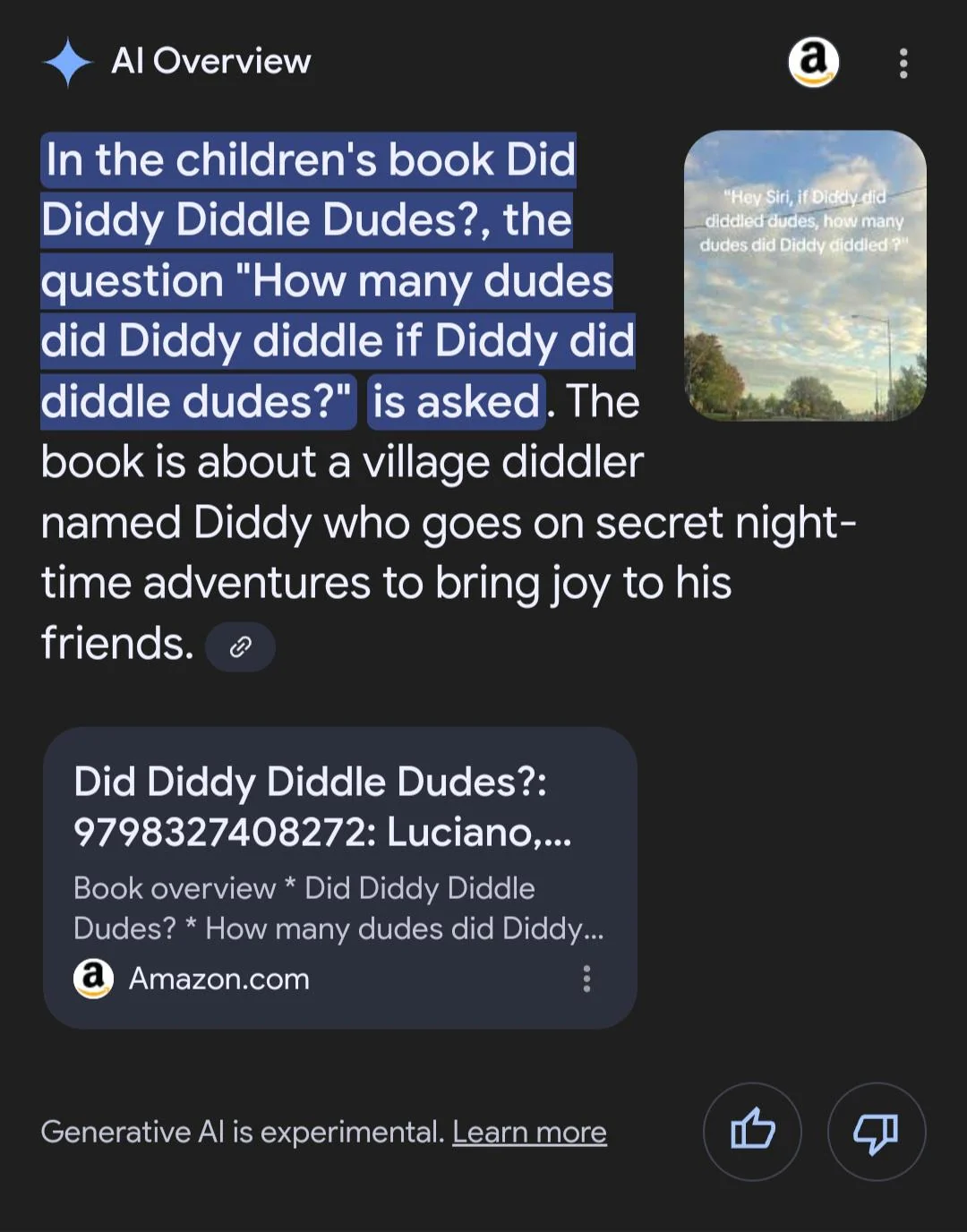Click the Amazon favicon in the top right
This screenshot has height=1232, width=967.
tap(812, 63)
